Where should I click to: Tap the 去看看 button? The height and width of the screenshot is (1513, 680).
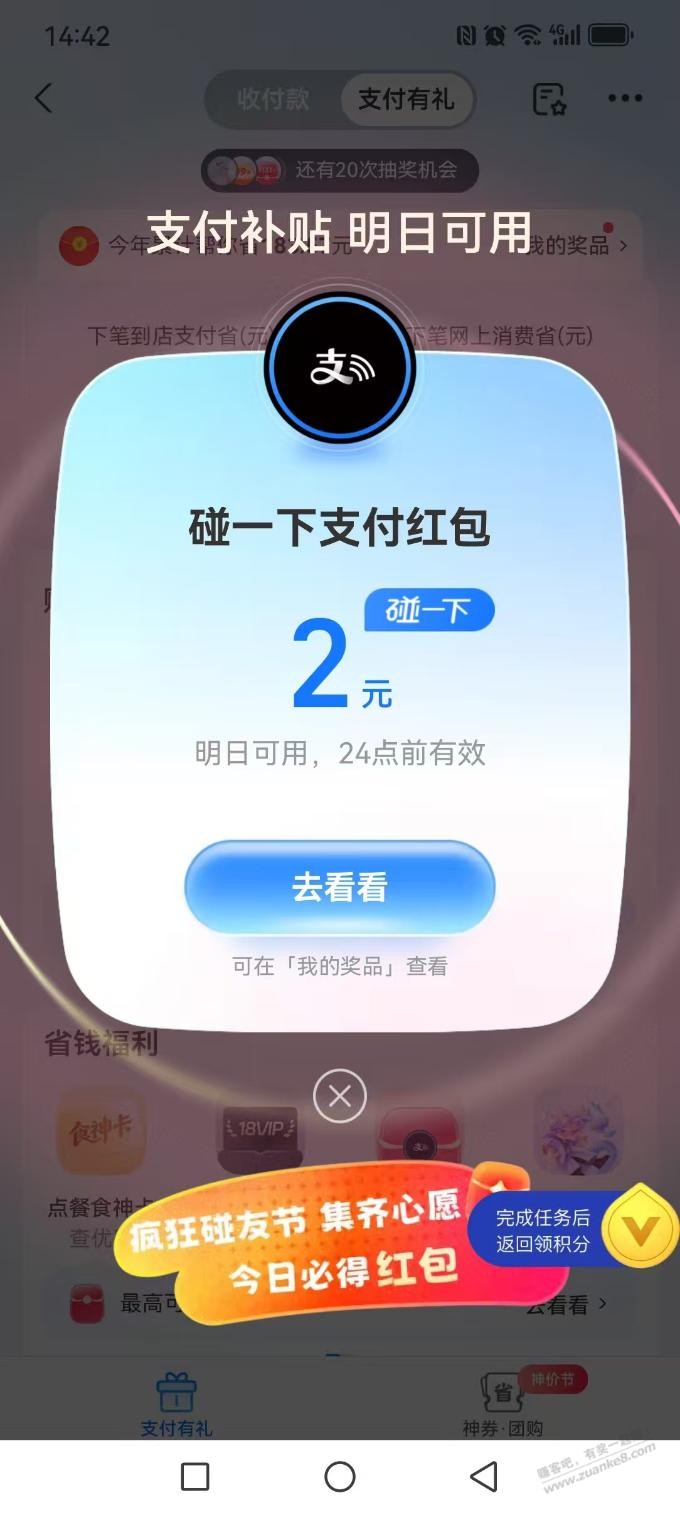coord(339,887)
